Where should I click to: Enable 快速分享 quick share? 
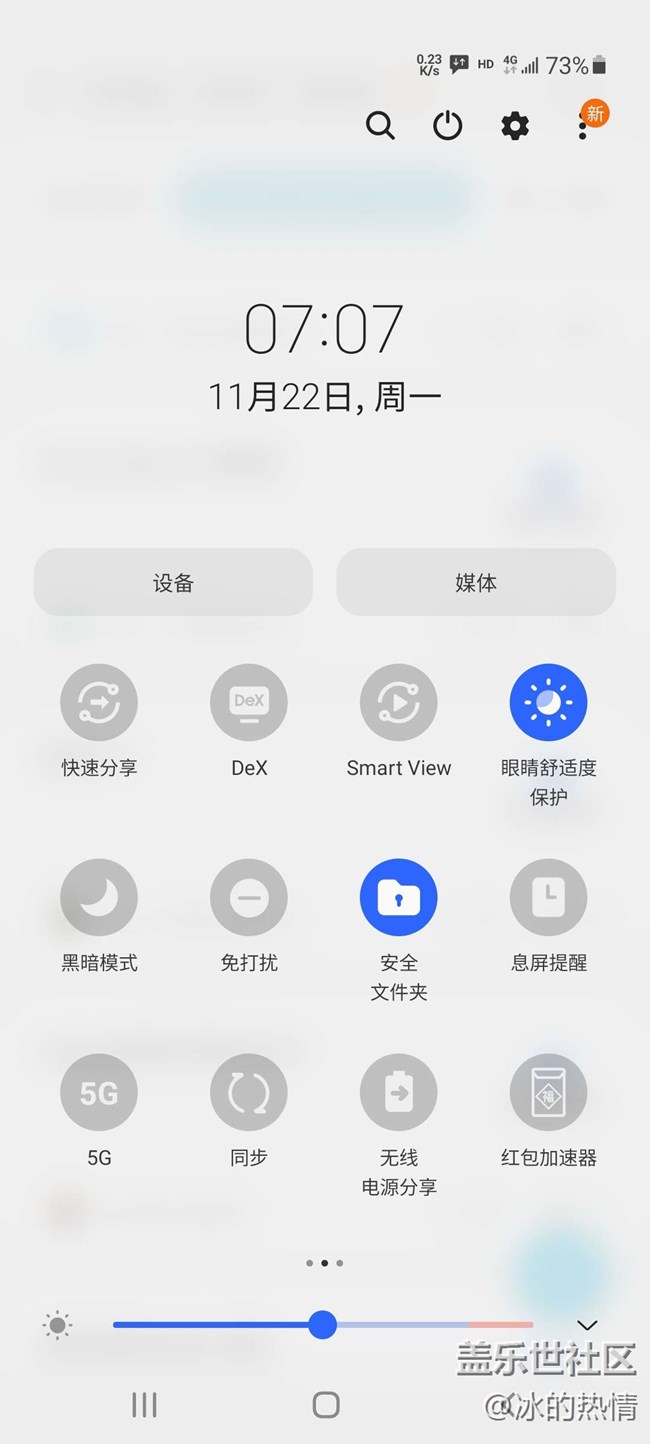click(x=99, y=703)
